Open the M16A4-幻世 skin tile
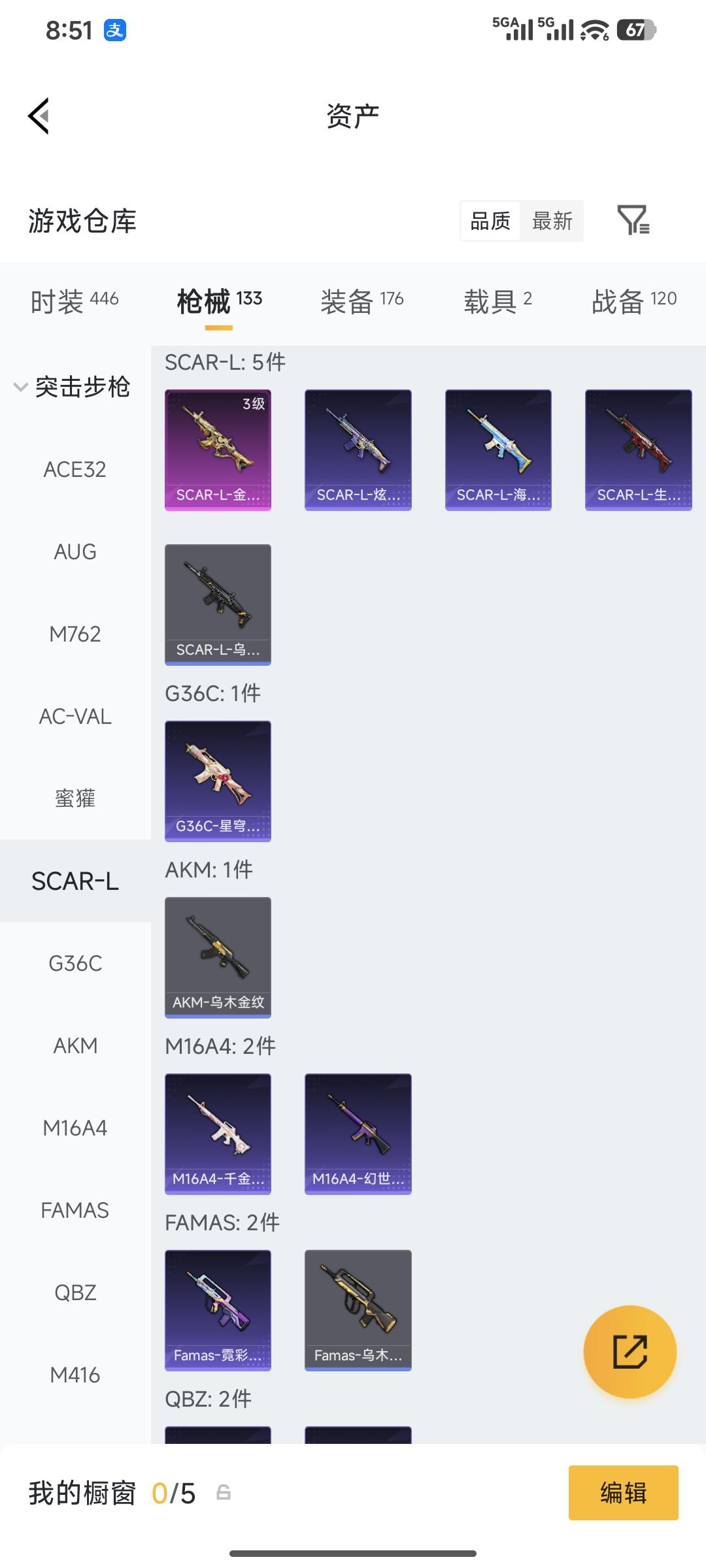The height and width of the screenshot is (1568, 706). pos(358,1134)
